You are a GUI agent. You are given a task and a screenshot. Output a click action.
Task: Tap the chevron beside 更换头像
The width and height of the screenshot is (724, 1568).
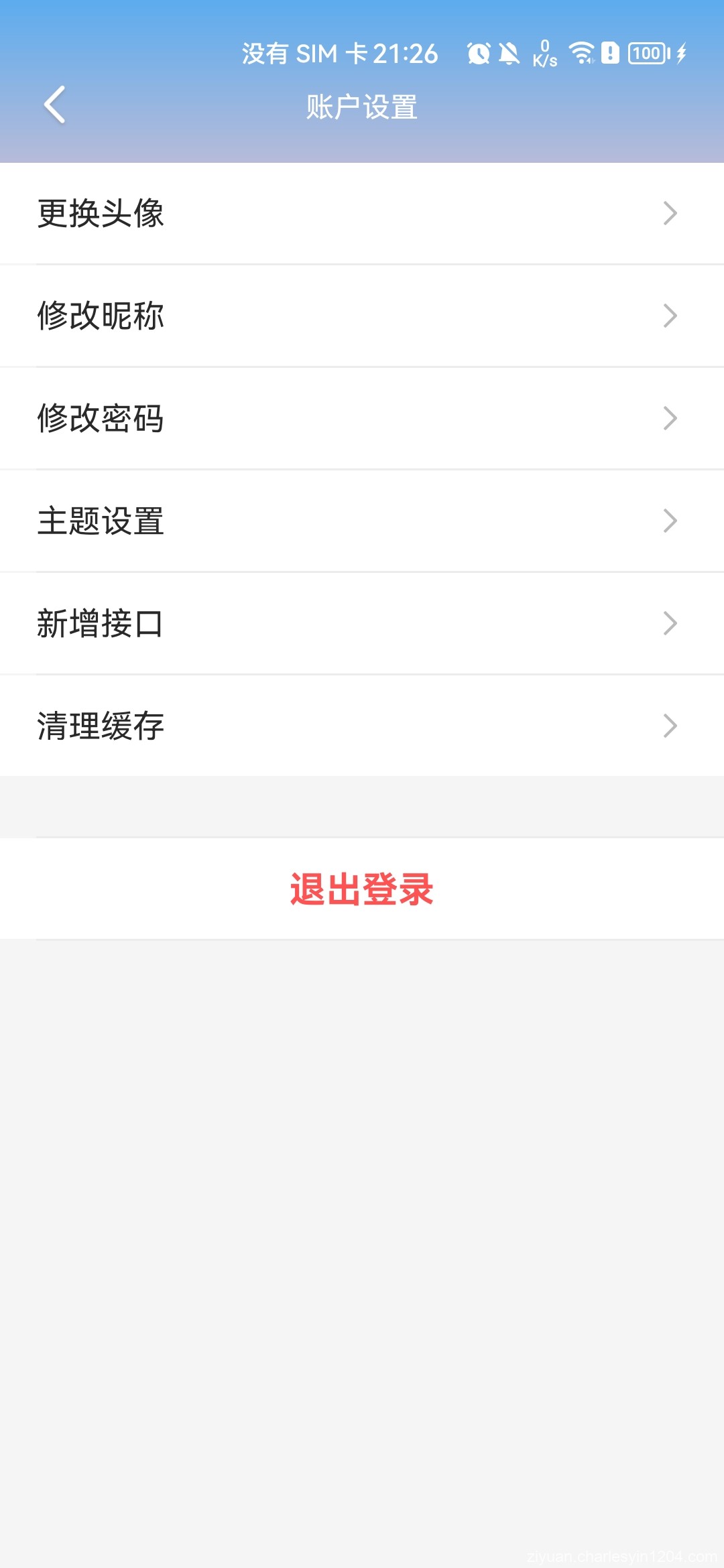670,213
